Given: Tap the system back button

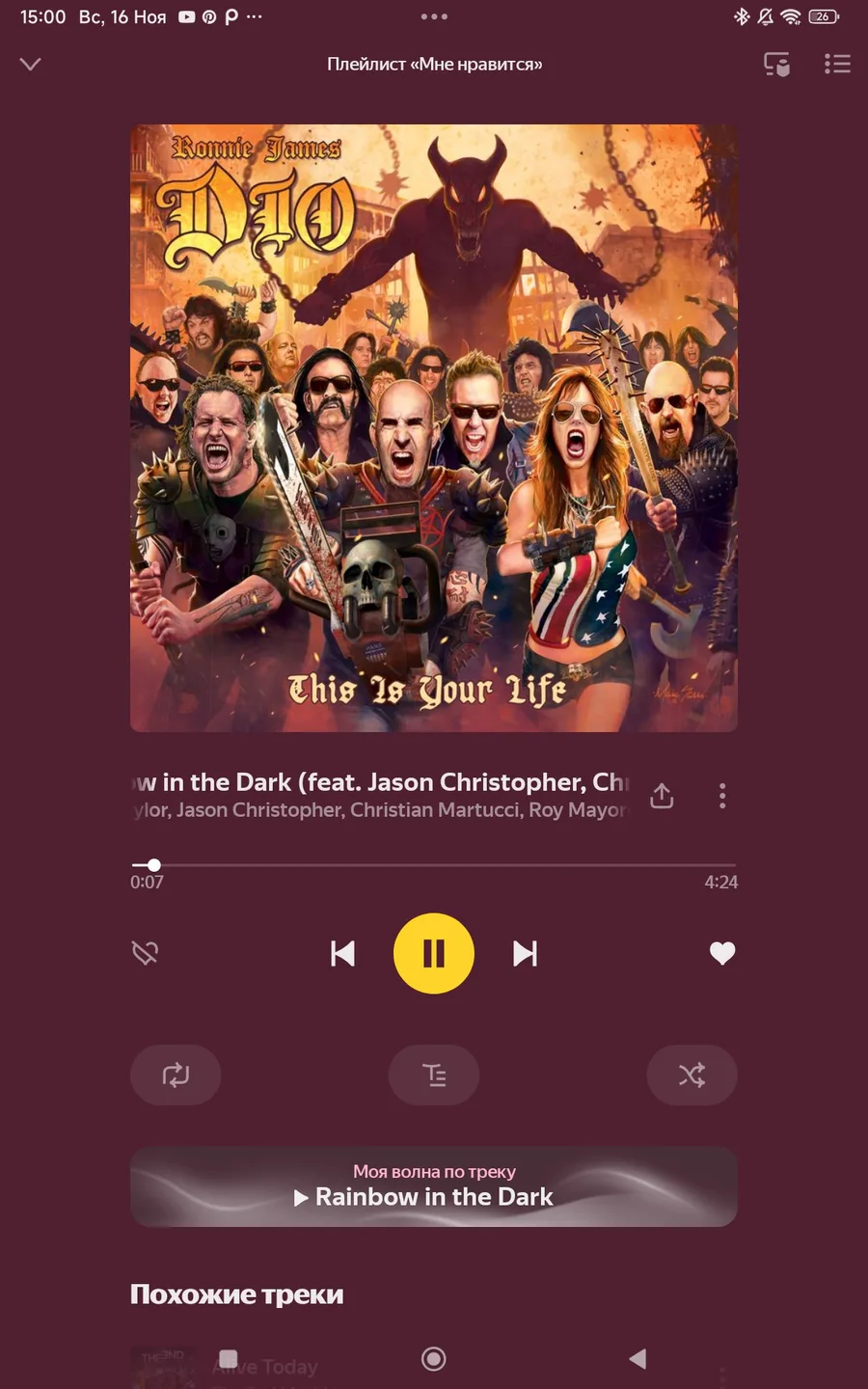Looking at the screenshot, I should [x=637, y=1358].
